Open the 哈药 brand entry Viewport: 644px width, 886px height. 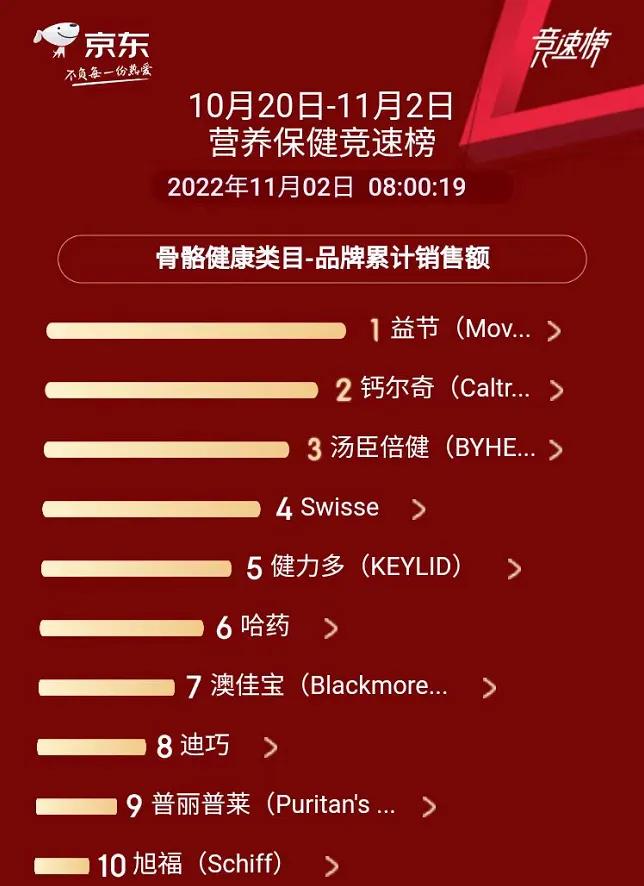(266, 627)
